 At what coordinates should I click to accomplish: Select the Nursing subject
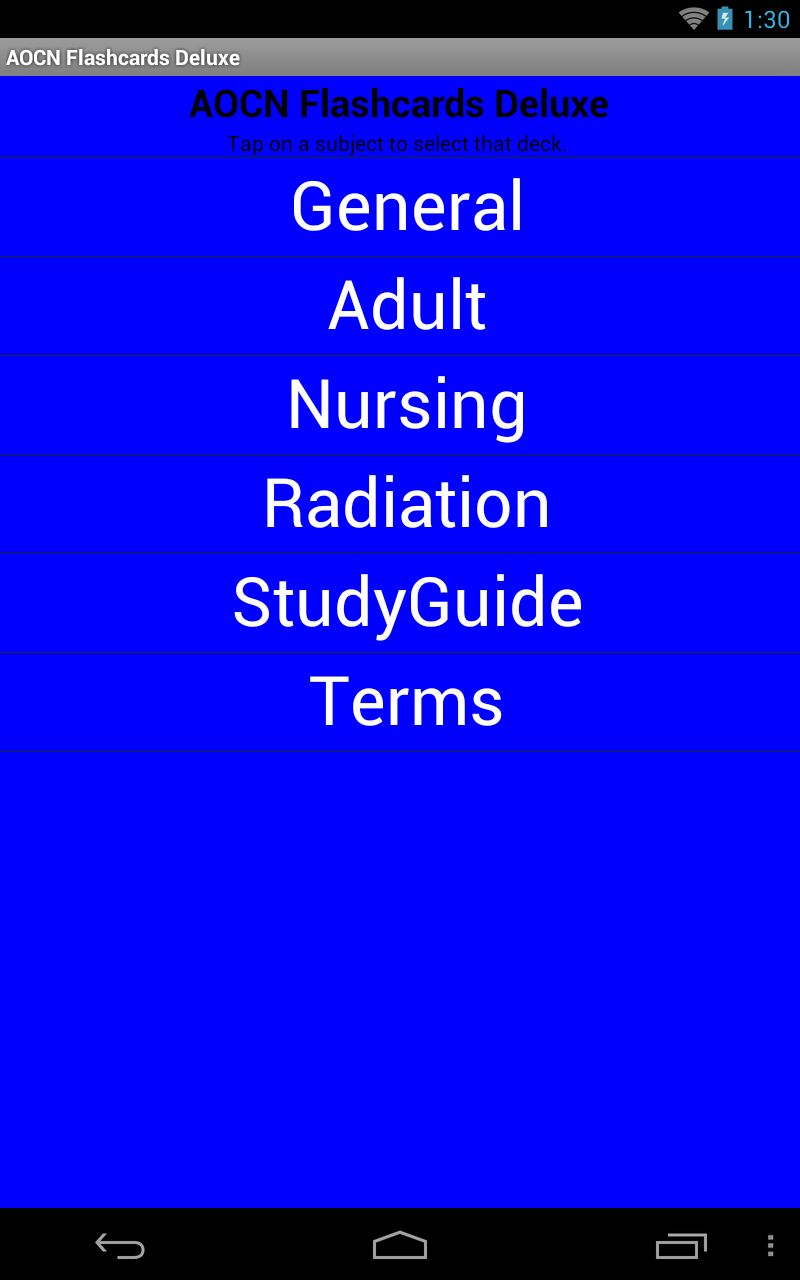click(x=404, y=404)
